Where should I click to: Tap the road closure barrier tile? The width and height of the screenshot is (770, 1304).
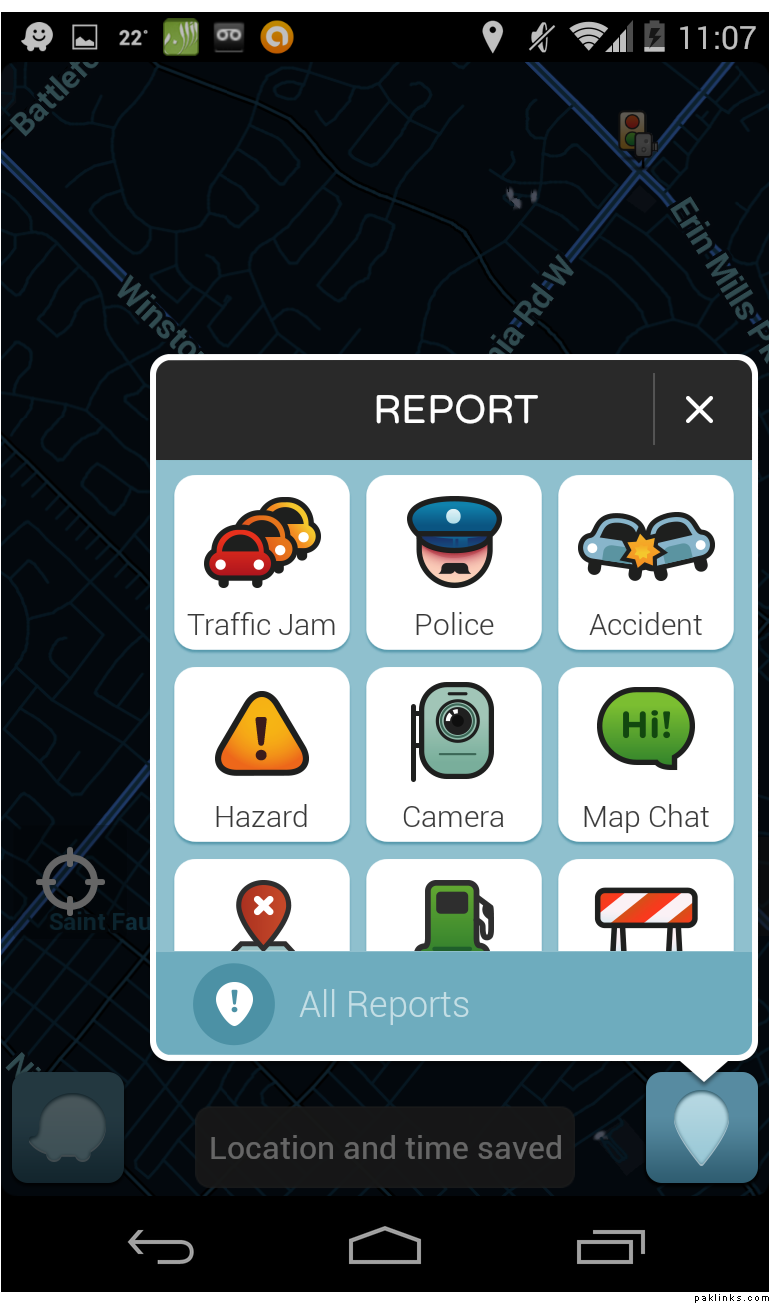[x=646, y=908]
